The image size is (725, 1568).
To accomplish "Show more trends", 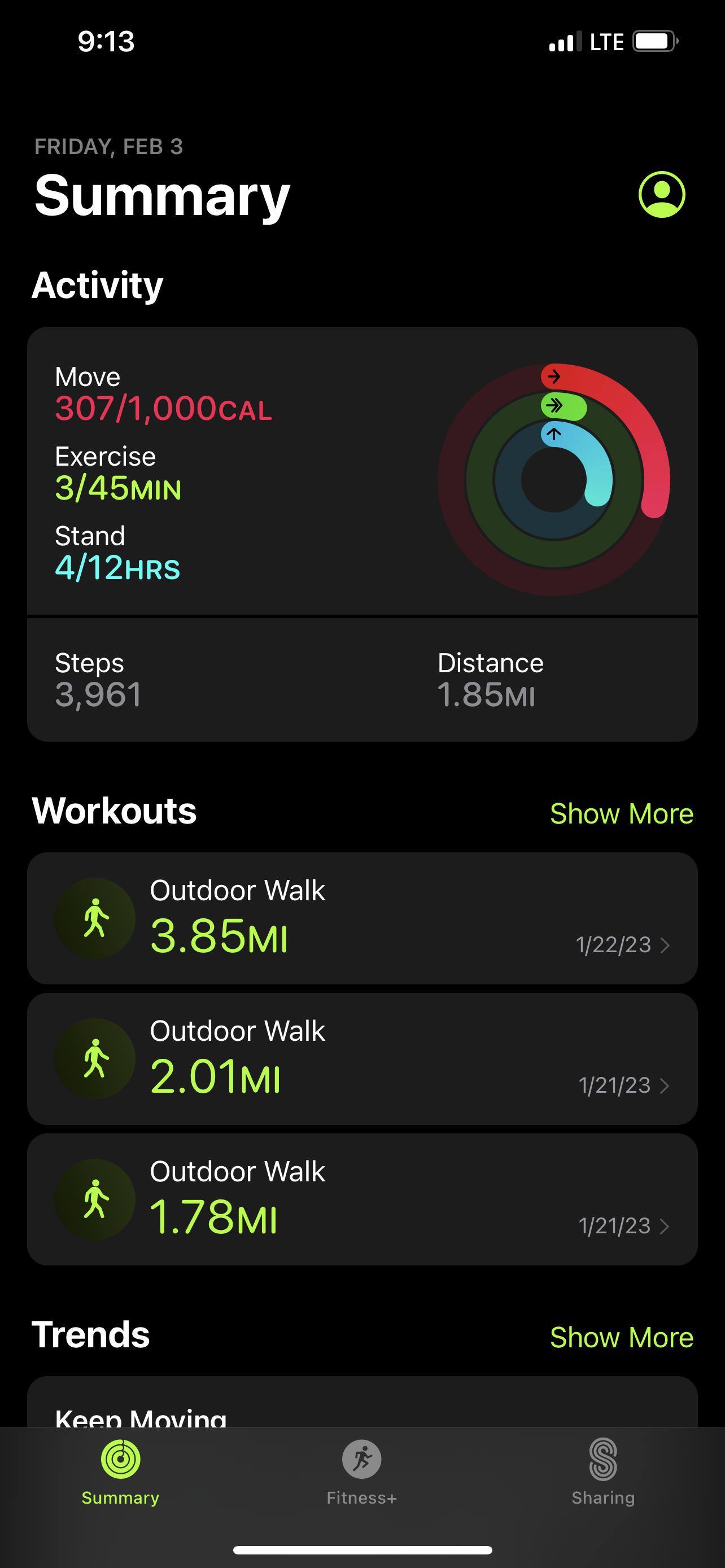I will click(621, 1337).
